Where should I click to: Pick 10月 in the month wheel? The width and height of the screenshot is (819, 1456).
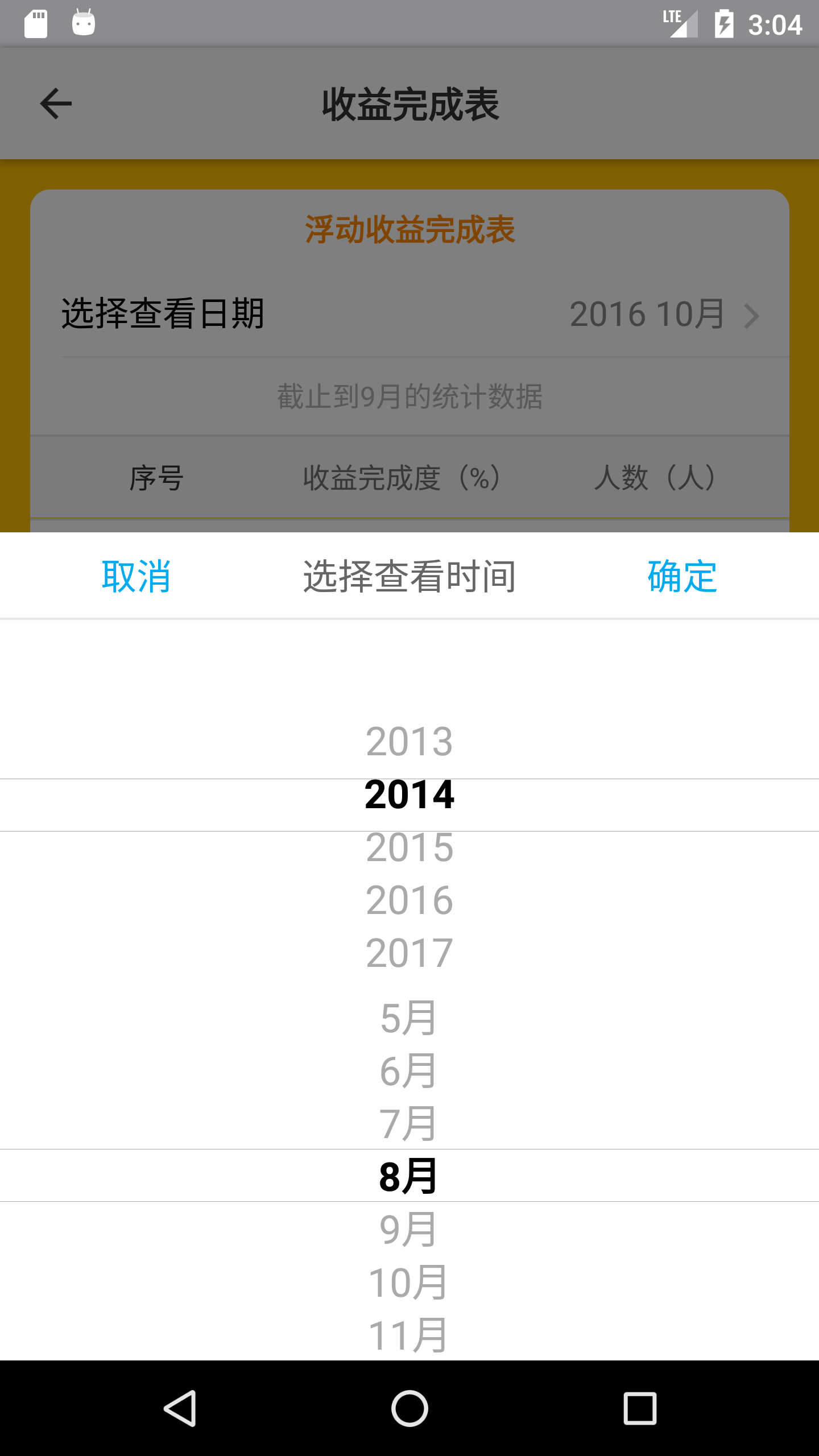pyautogui.click(x=408, y=1283)
